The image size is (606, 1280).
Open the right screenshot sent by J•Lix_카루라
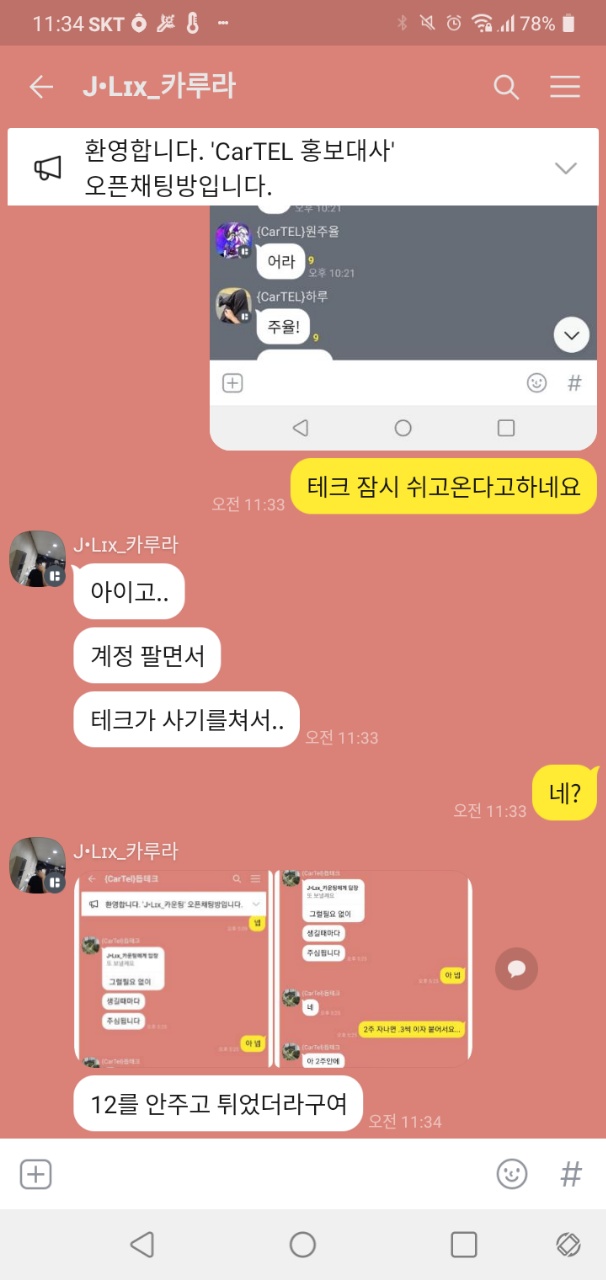tap(374, 967)
